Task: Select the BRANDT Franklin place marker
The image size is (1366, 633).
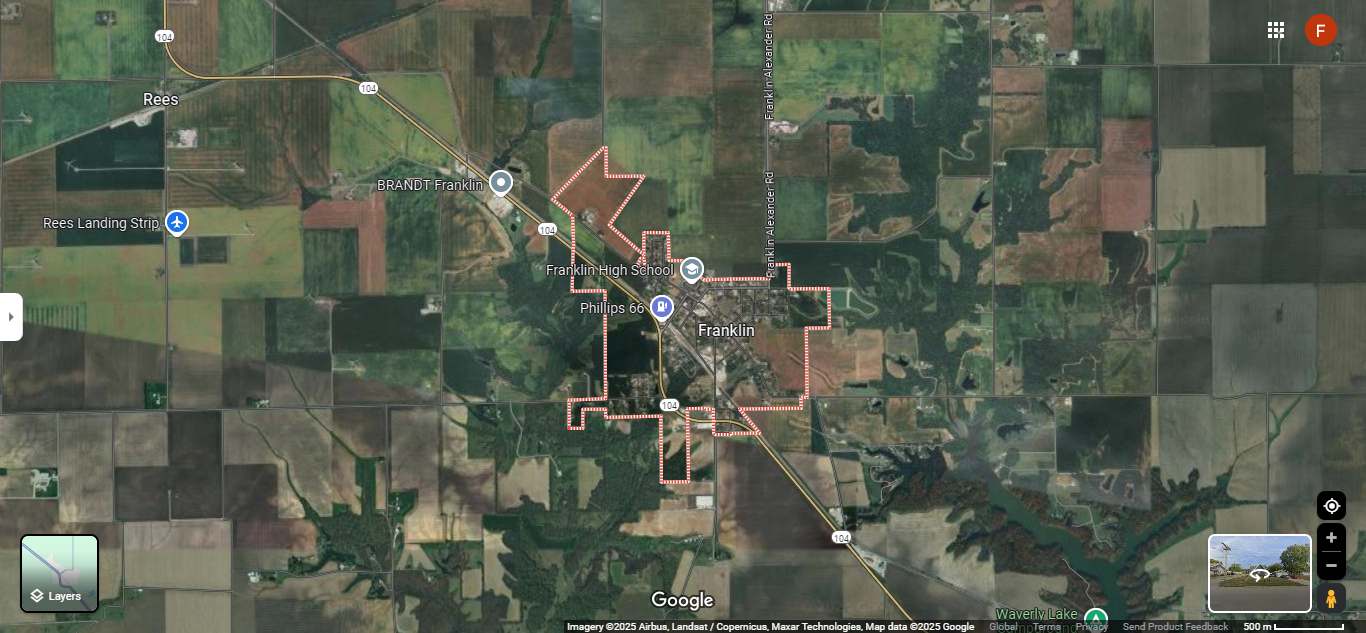Action: (x=501, y=183)
